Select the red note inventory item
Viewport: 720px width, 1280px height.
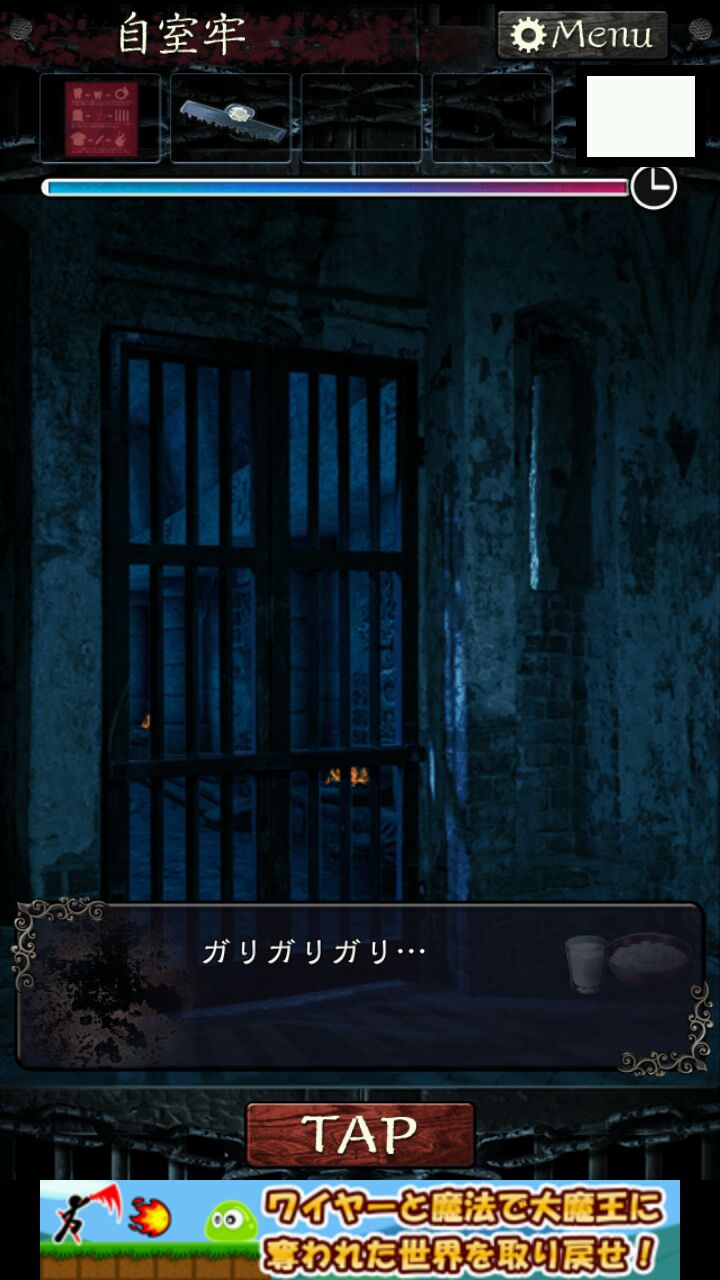tap(100, 118)
